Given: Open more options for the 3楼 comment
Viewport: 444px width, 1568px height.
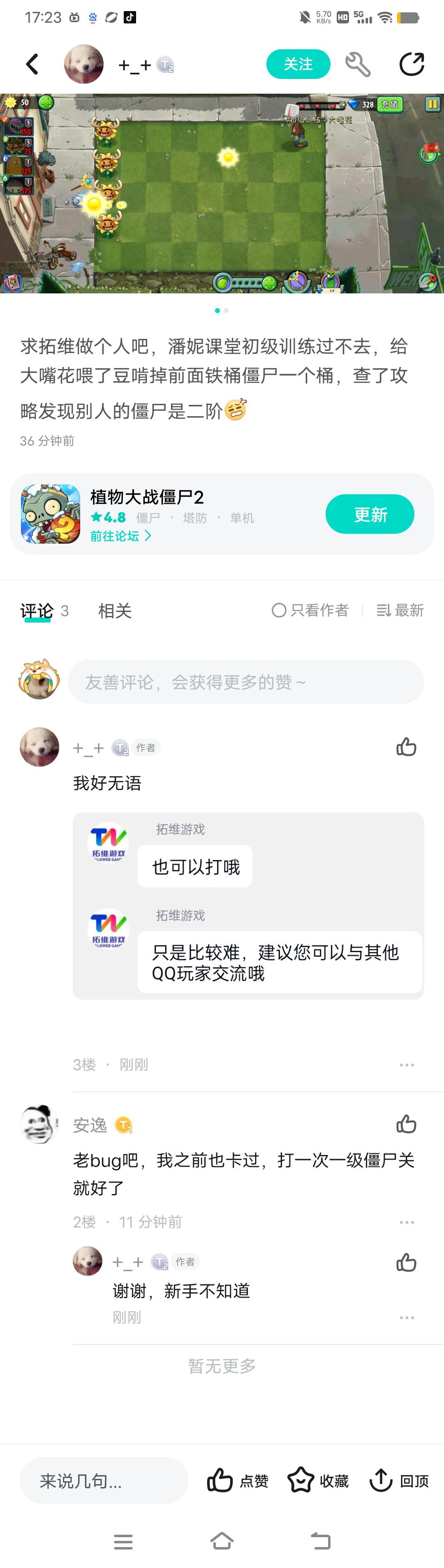Looking at the screenshot, I should coord(406,1065).
